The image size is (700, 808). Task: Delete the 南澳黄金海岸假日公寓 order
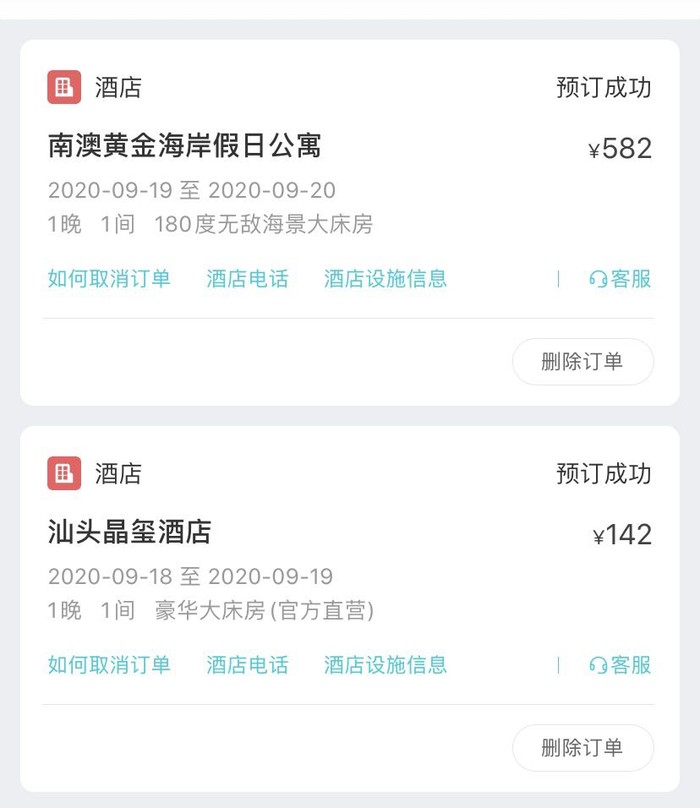582,362
